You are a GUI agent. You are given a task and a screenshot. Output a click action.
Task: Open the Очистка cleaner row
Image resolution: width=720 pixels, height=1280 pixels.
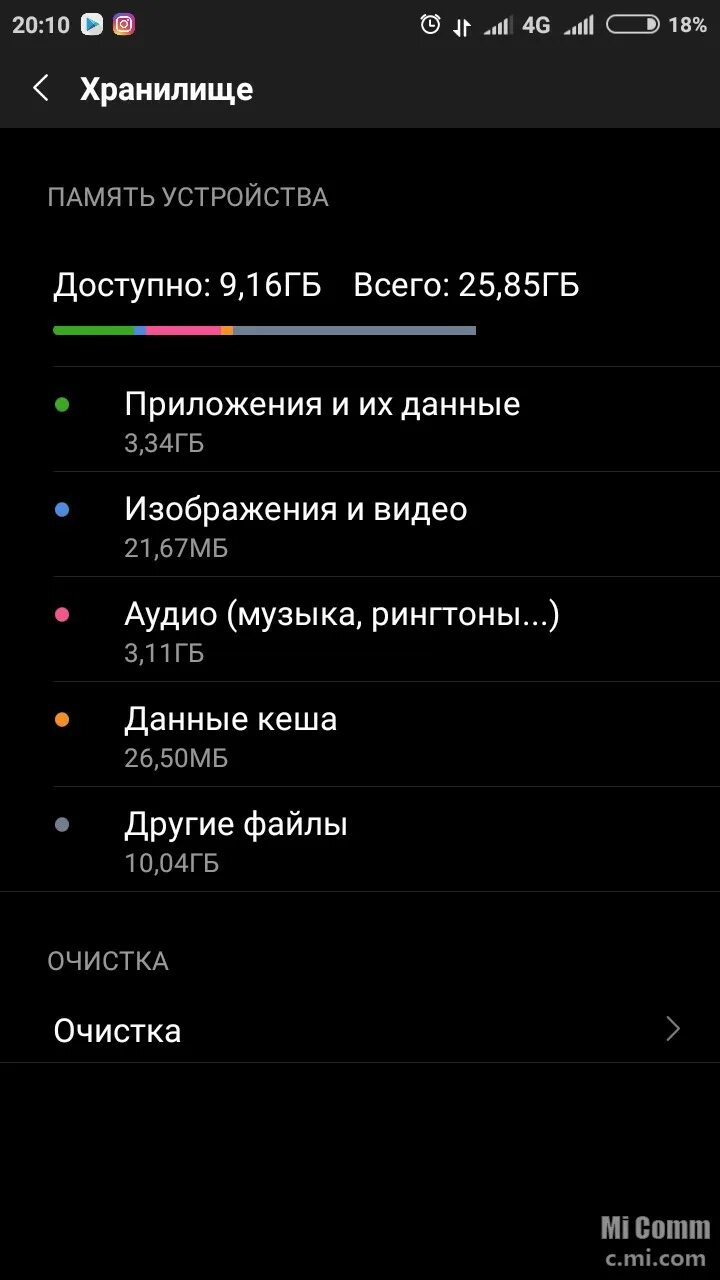[360, 1030]
